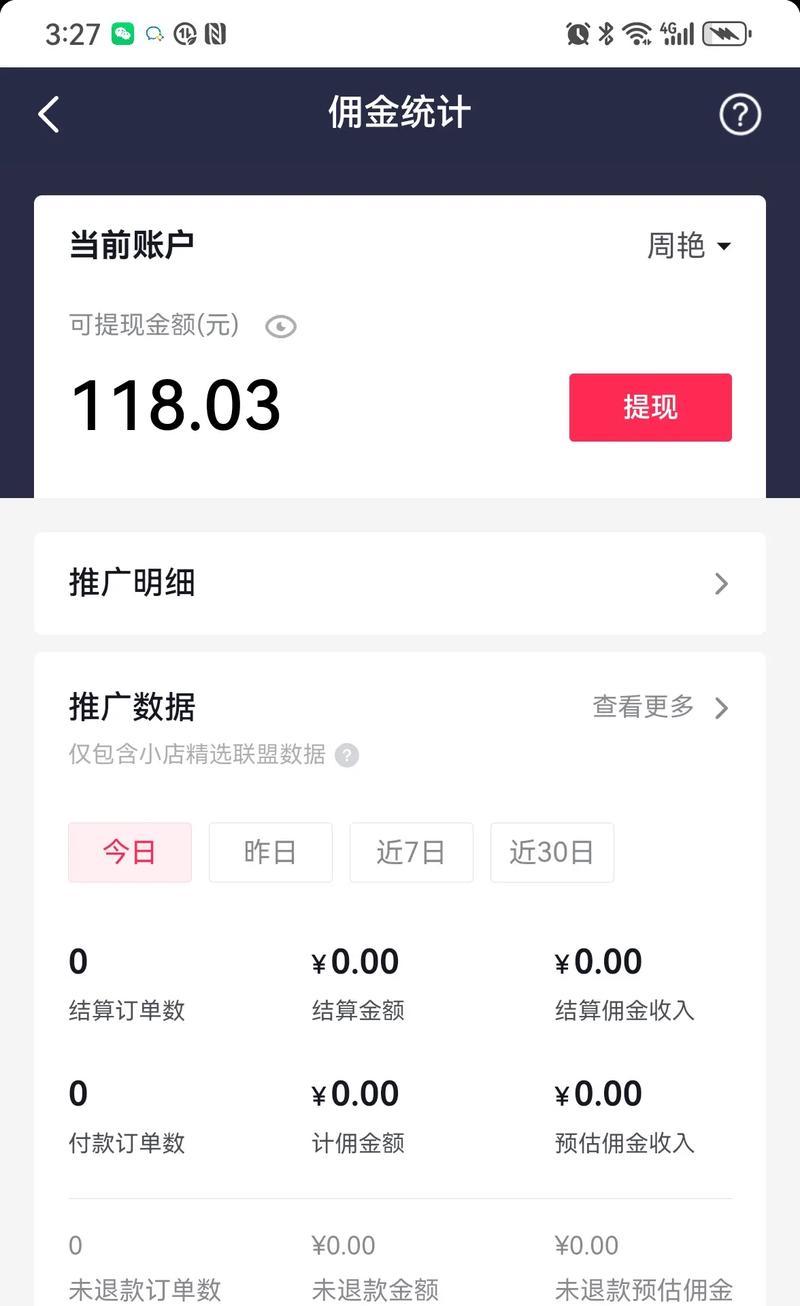Image resolution: width=800 pixels, height=1306 pixels.
Task: Select the 今日 tab
Action: tap(130, 852)
